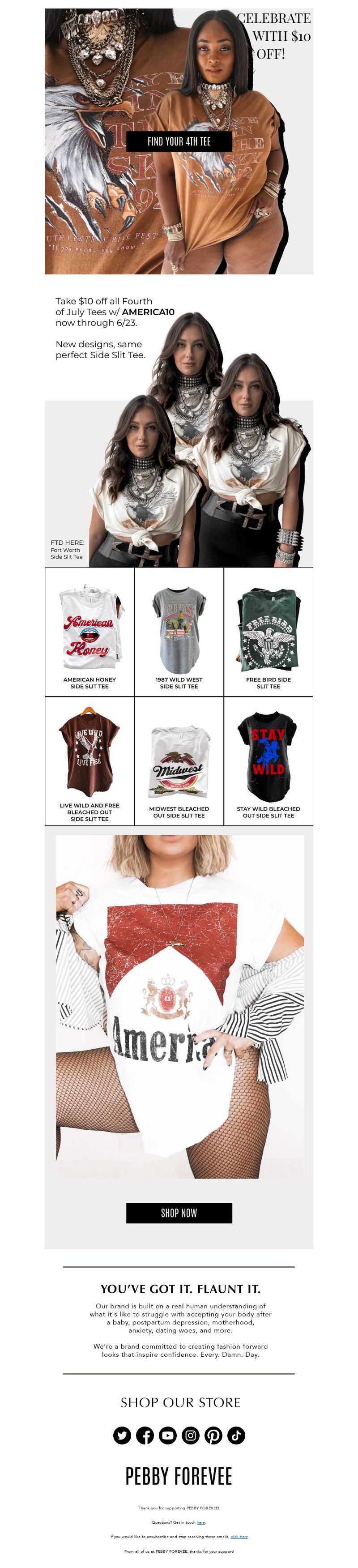Tap the 'here' link to get in touch
The width and height of the screenshot is (358, 1568).
pos(200,1522)
